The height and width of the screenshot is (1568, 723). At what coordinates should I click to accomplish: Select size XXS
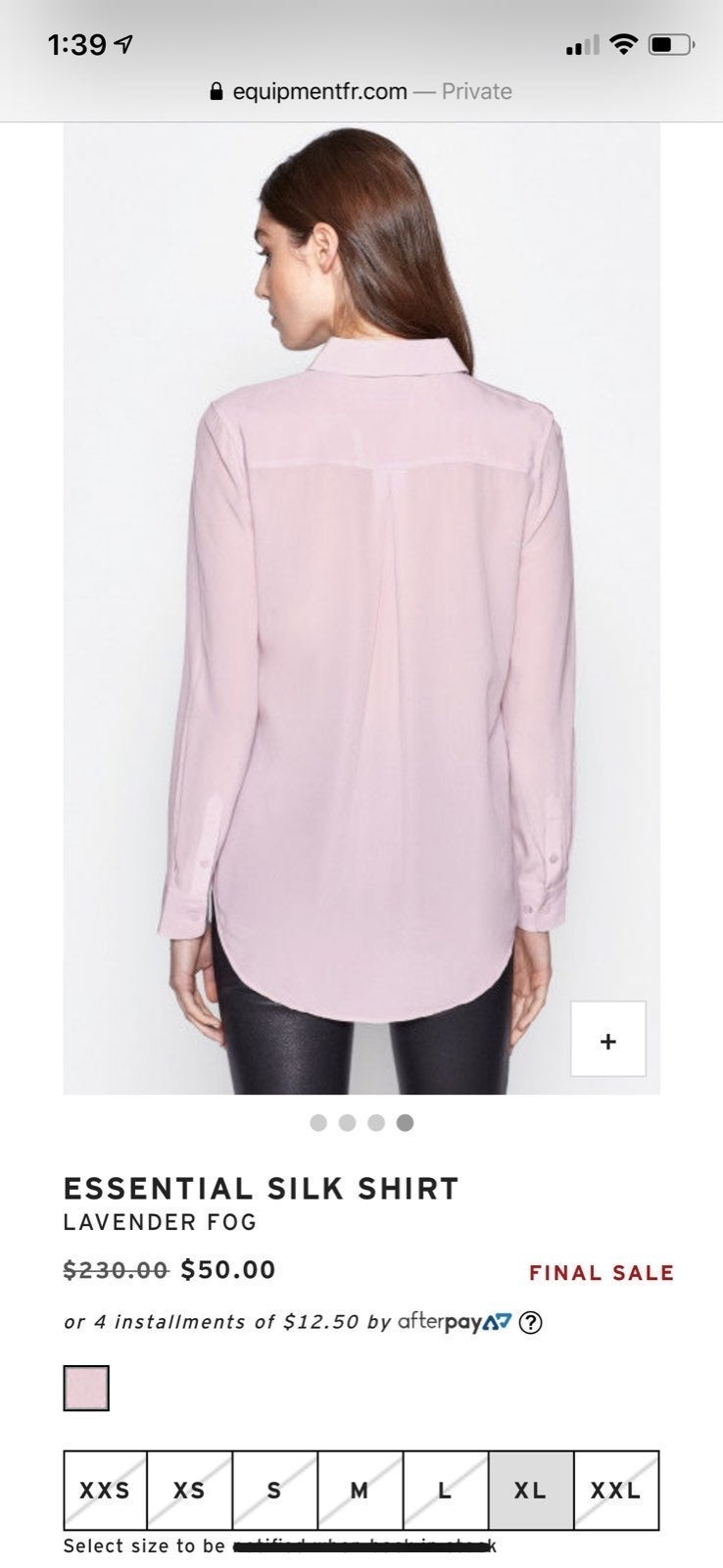click(x=106, y=1491)
